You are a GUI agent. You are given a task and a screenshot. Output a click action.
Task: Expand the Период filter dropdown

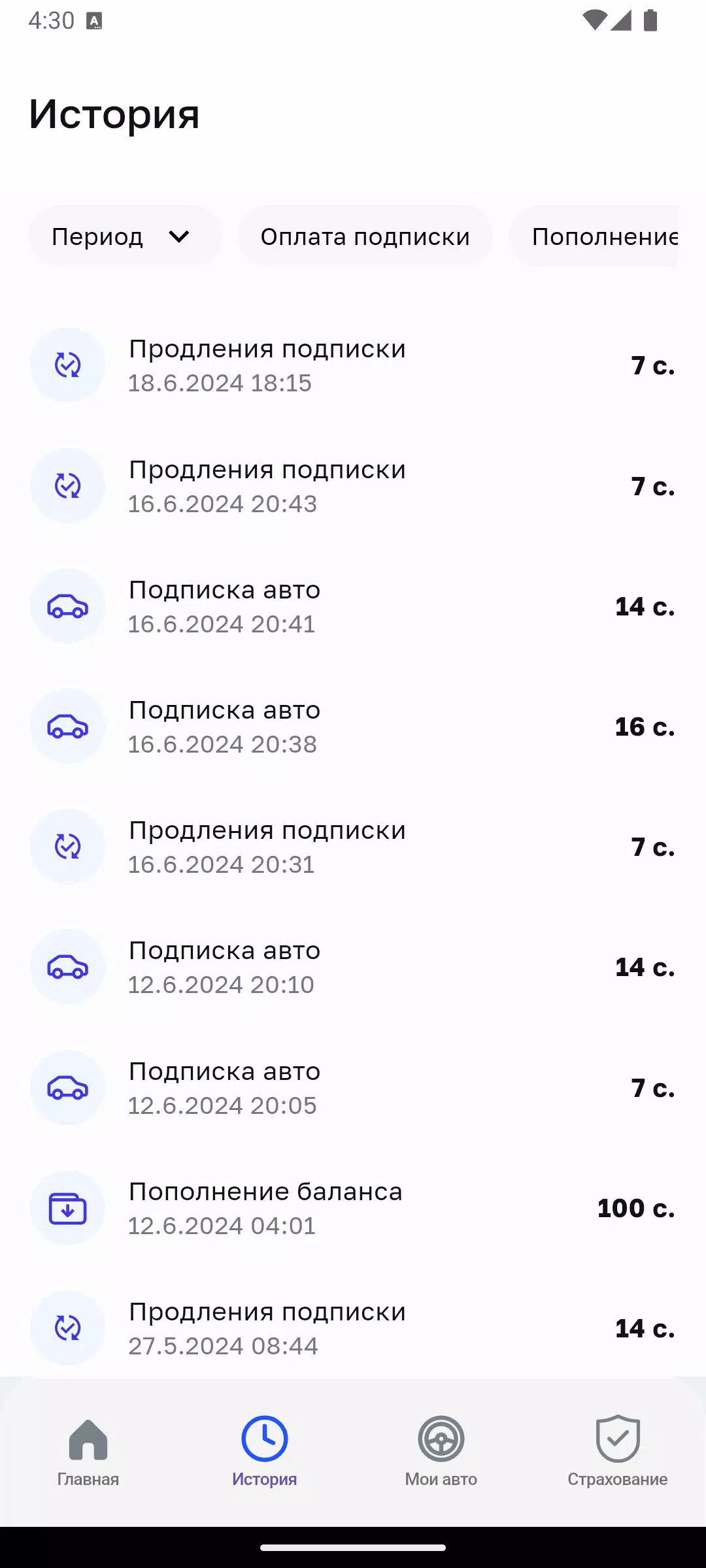tap(125, 236)
